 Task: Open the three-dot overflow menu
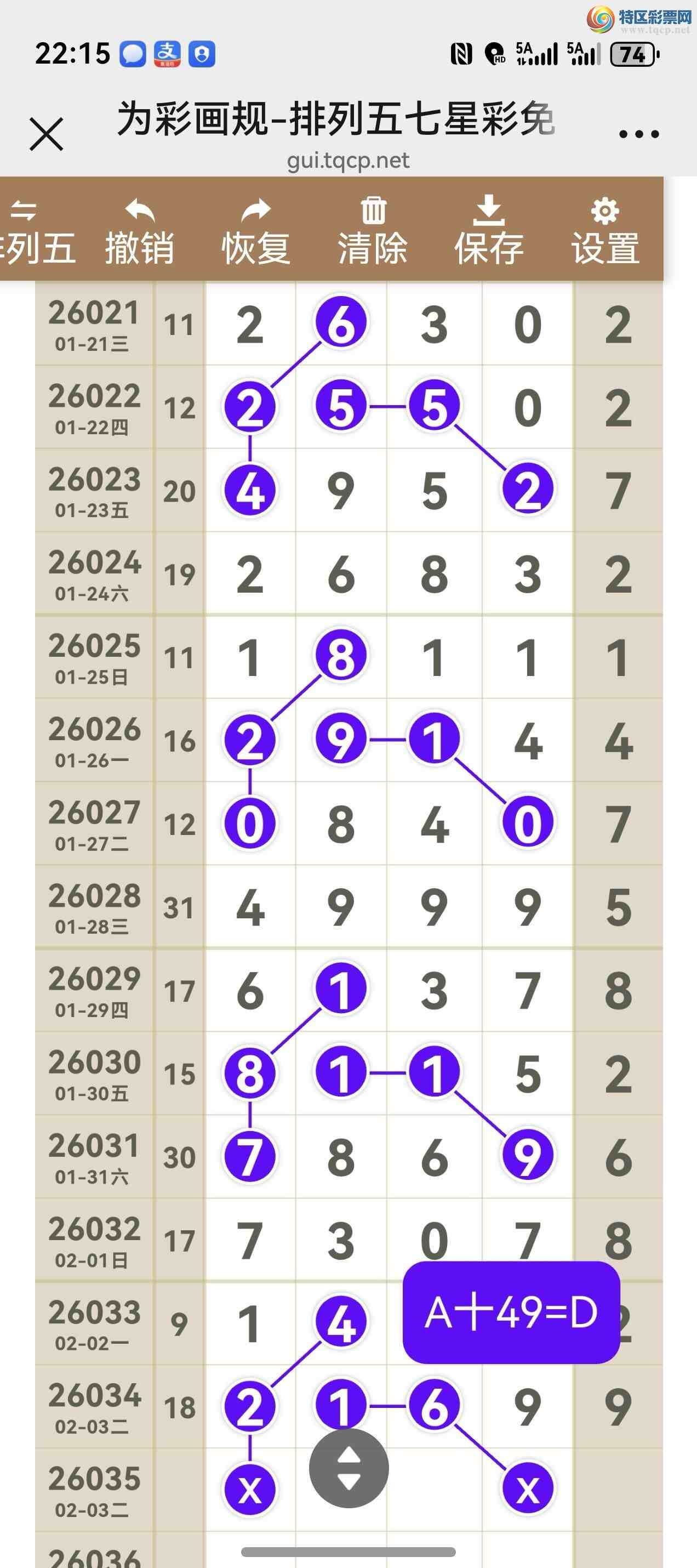[x=638, y=134]
